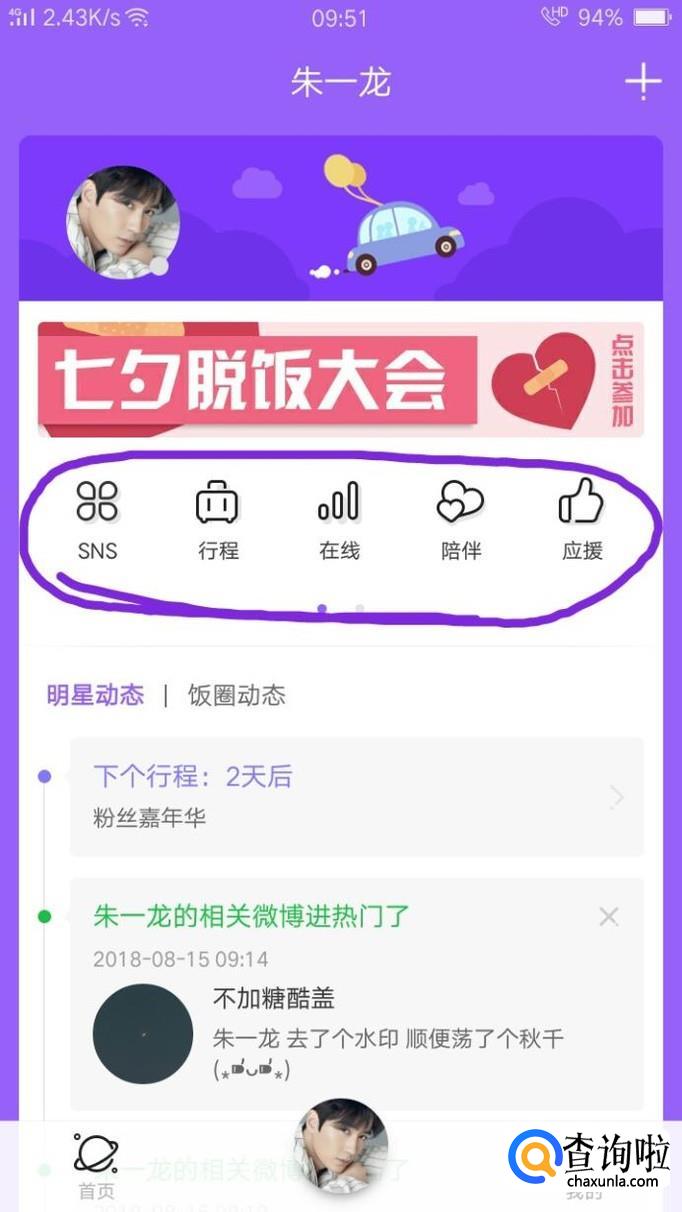Tap the plus icon in the header
Screen dimensions: 682x1212
pyautogui.click(x=643, y=81)
